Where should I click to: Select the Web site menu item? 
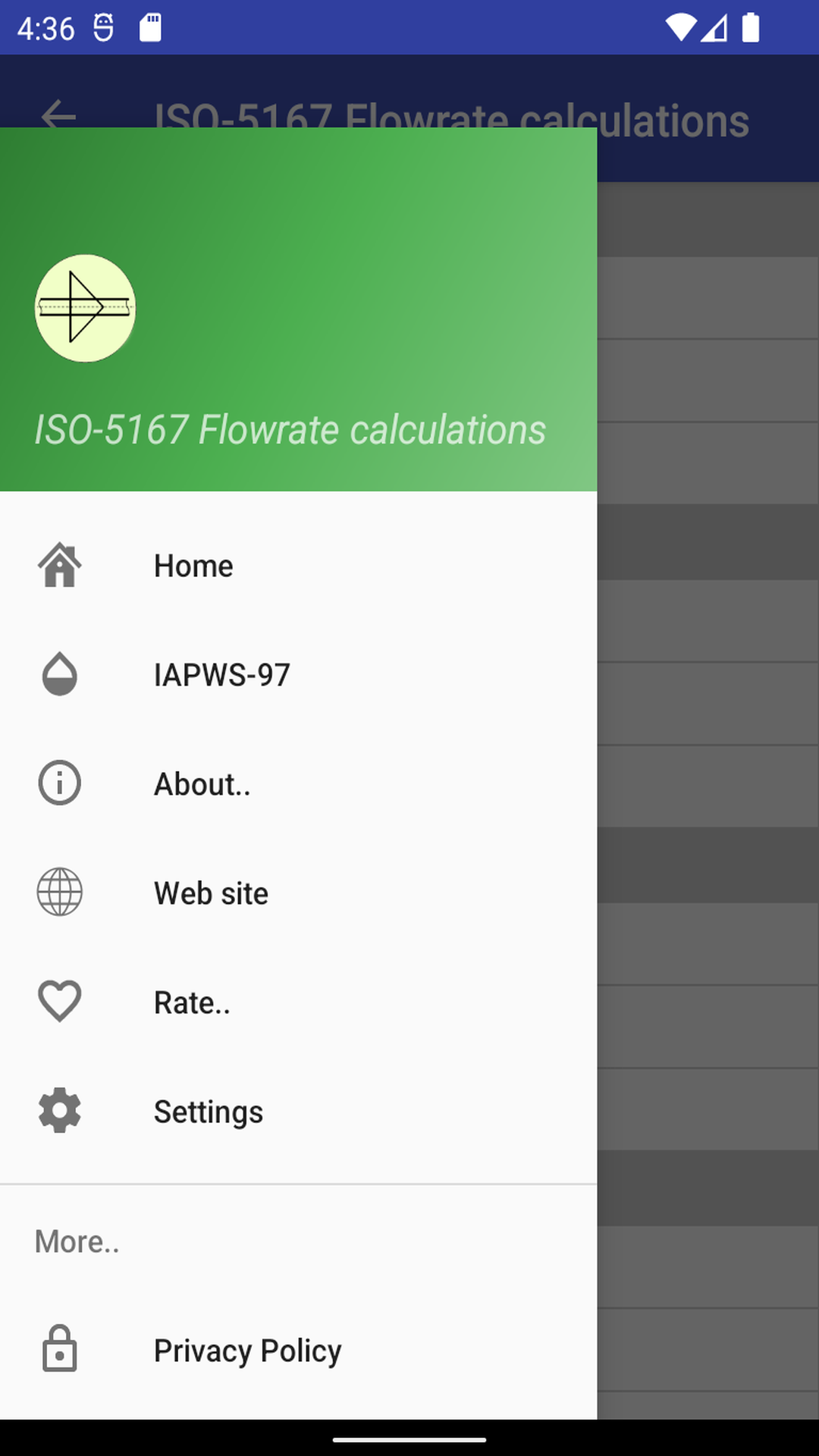(210, 893)
